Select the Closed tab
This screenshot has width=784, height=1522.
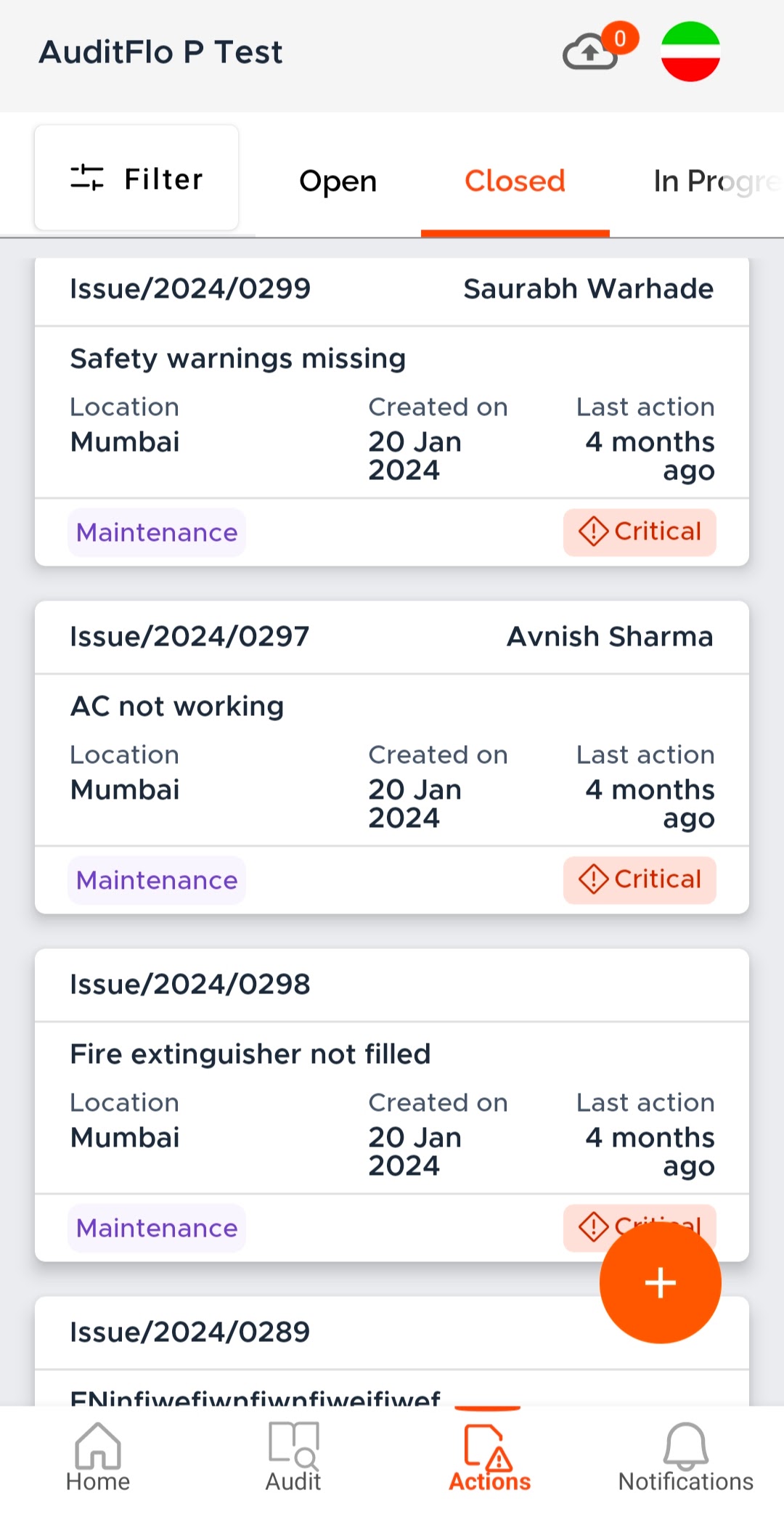coord(515,181)
